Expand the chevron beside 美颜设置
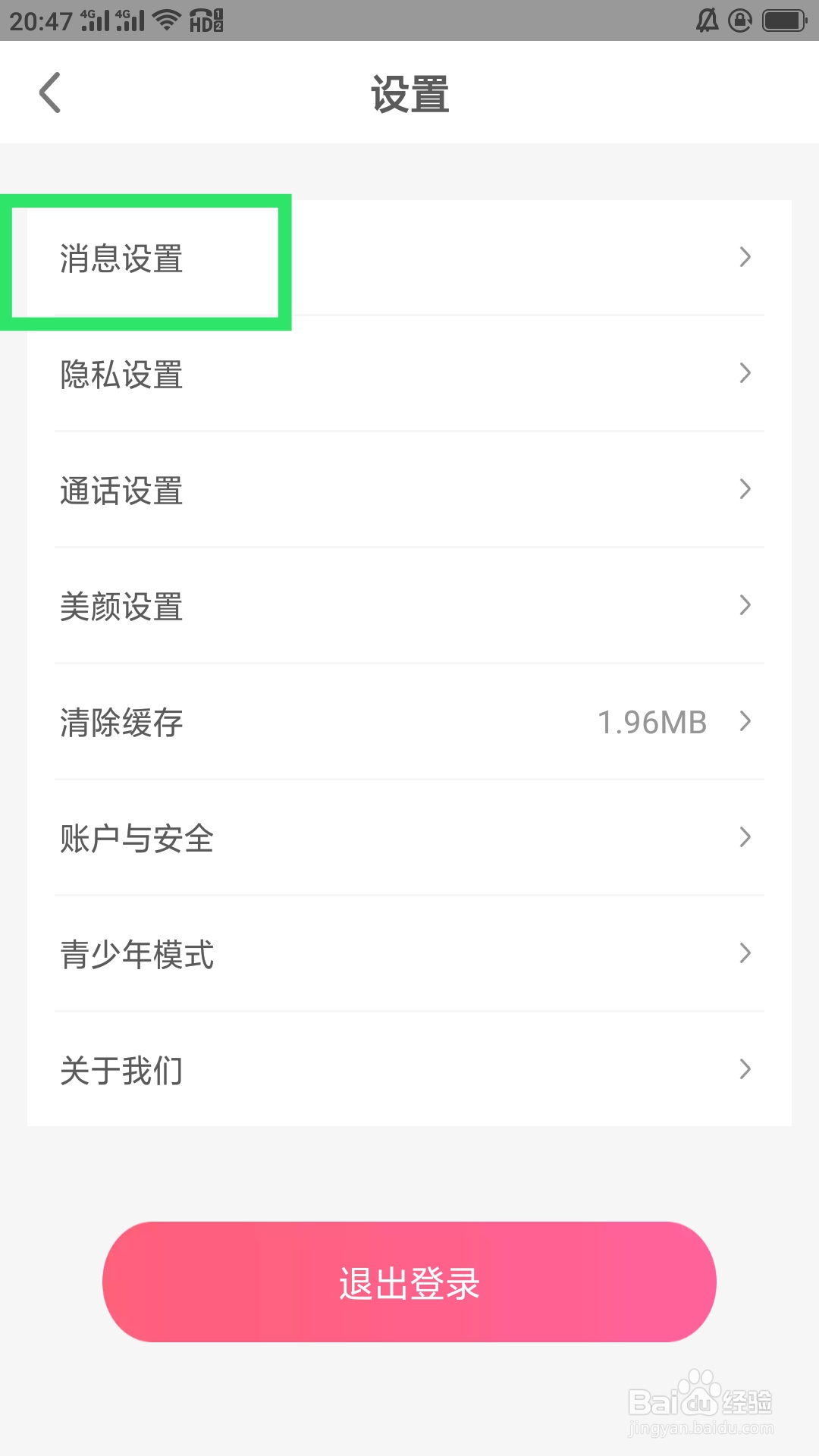The width and height of the screenshot is (819, 1456). [x=745, y=606]
